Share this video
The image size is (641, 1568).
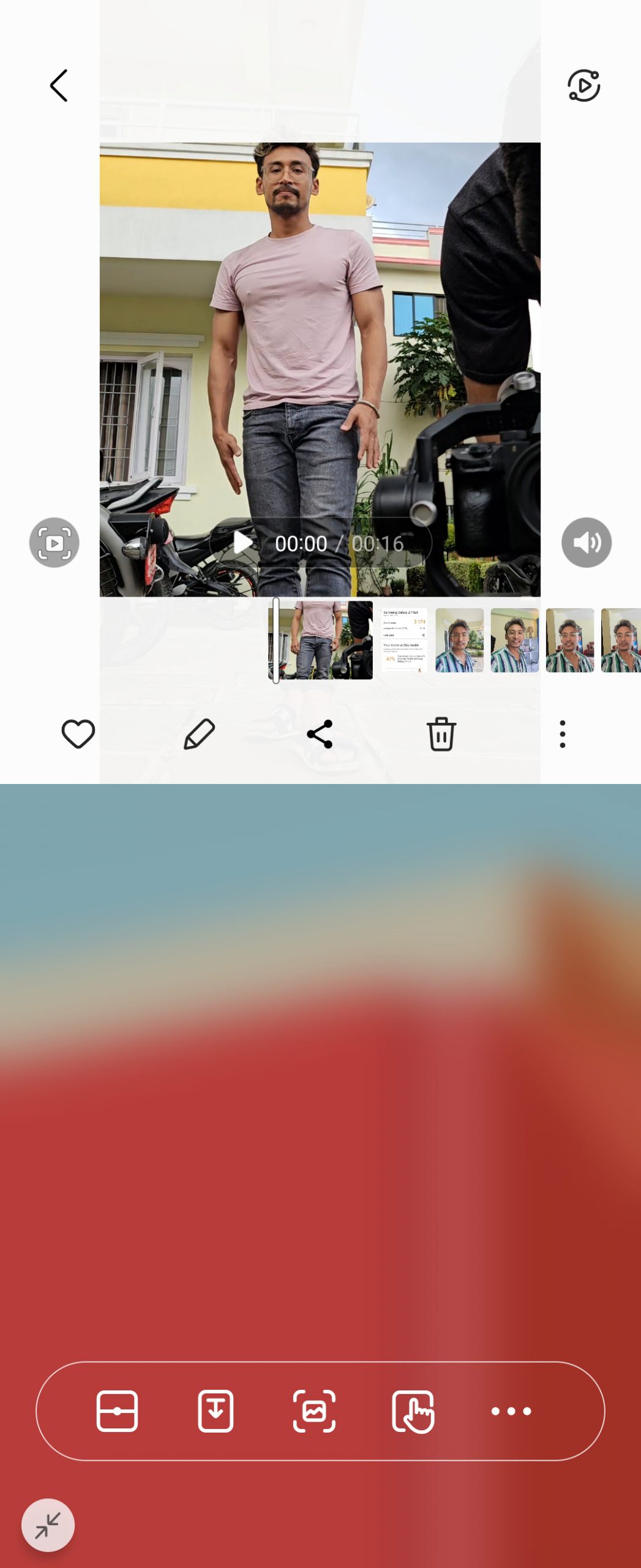click(x=320, y=734)
